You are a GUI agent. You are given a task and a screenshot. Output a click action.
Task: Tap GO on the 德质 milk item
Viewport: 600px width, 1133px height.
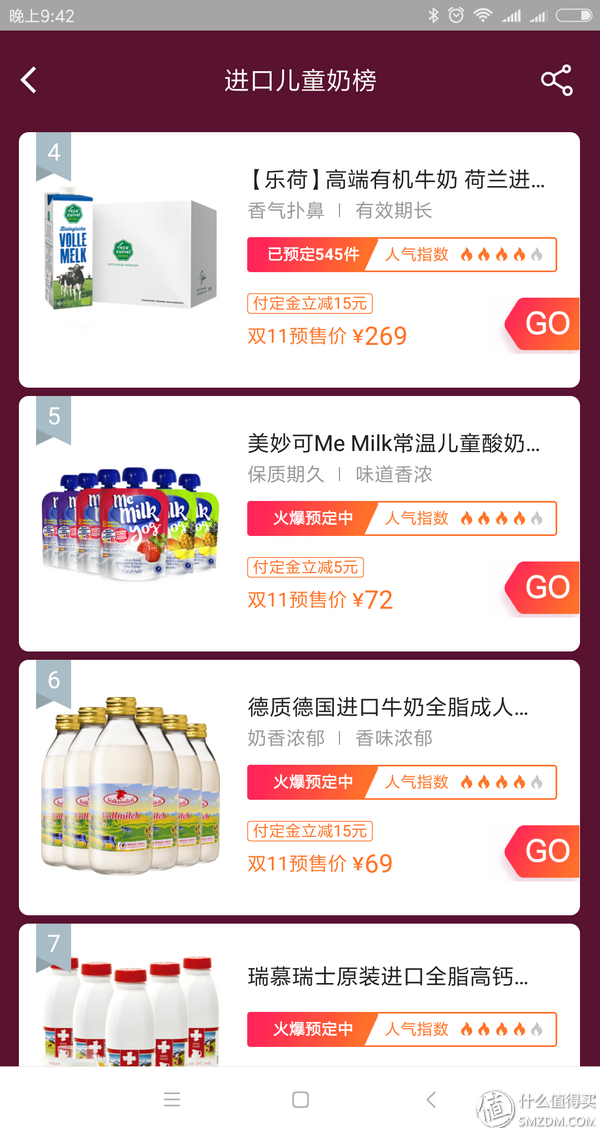click(x=546, y=852)
